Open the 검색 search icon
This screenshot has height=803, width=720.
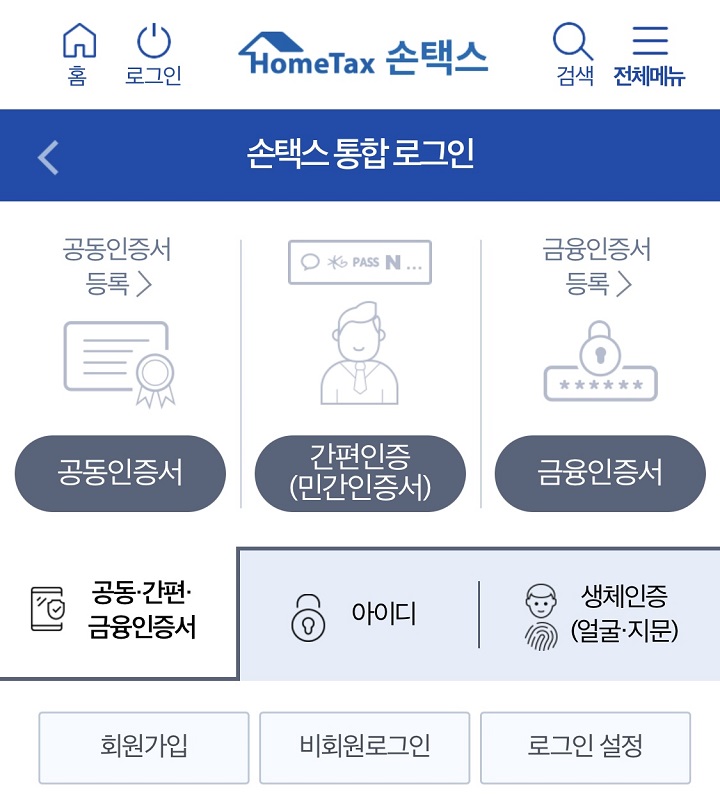(574, 53)
